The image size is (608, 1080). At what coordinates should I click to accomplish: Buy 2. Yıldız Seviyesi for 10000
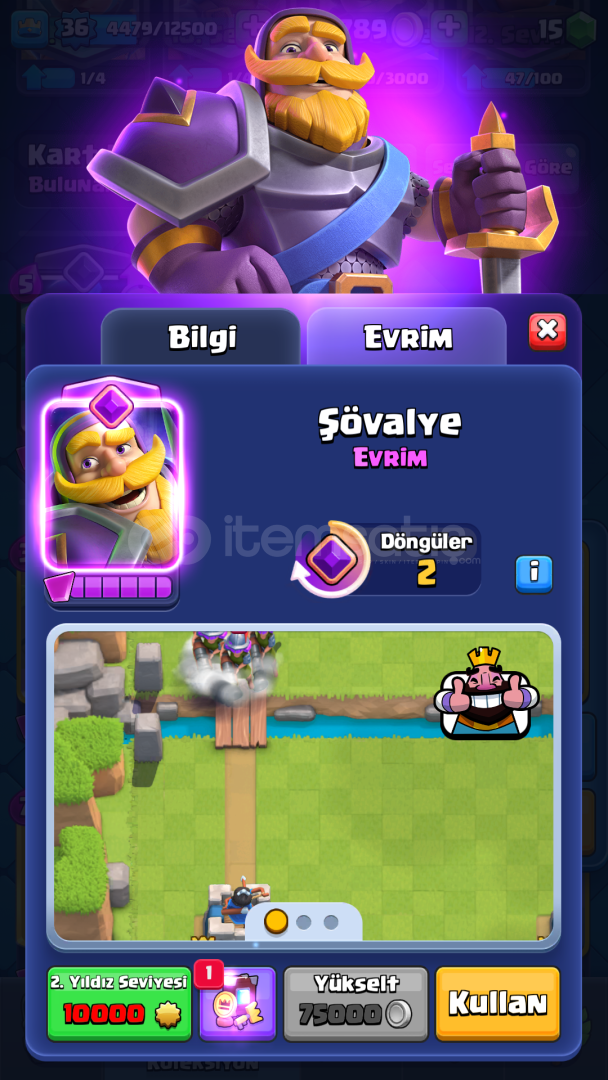point(119,1004)
